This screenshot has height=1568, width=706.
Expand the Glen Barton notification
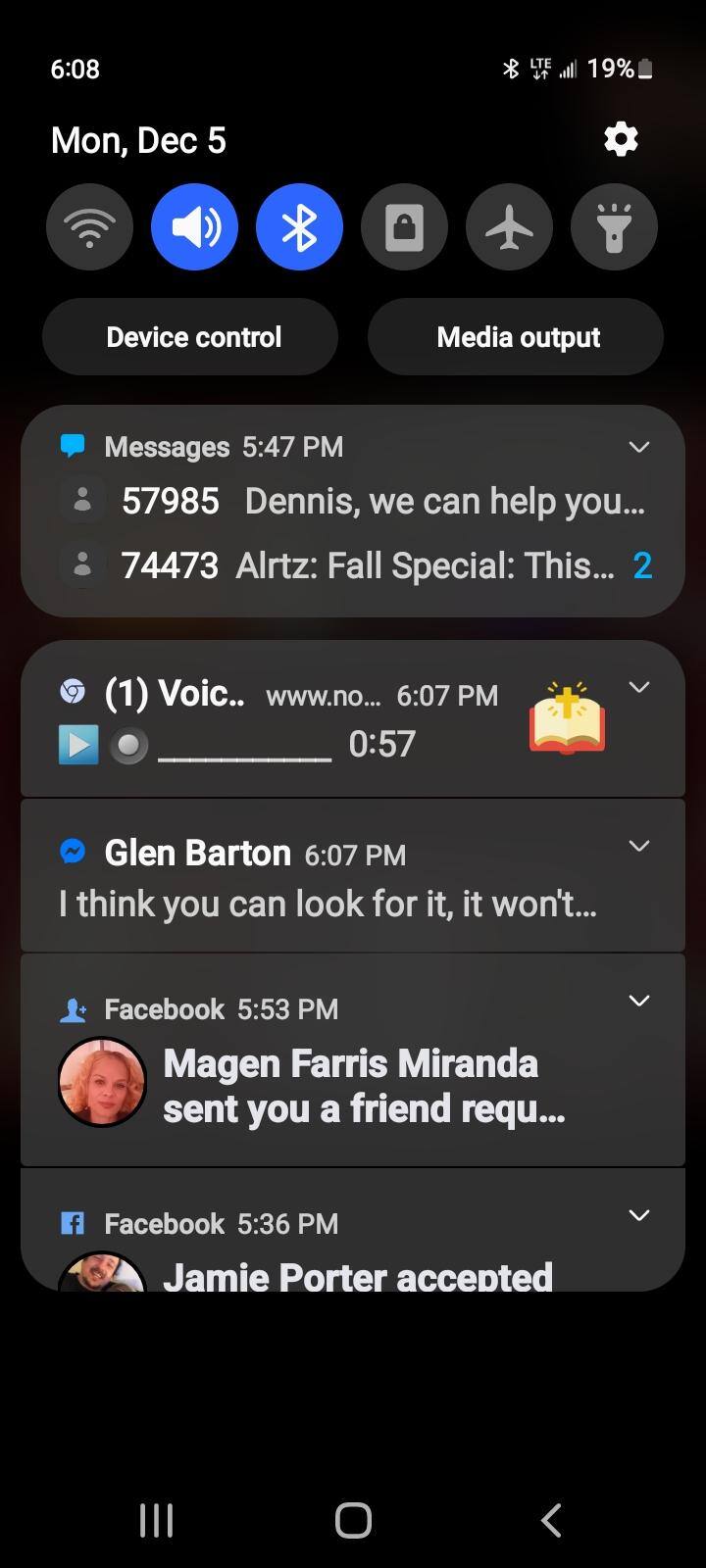(x=639, y=846)
